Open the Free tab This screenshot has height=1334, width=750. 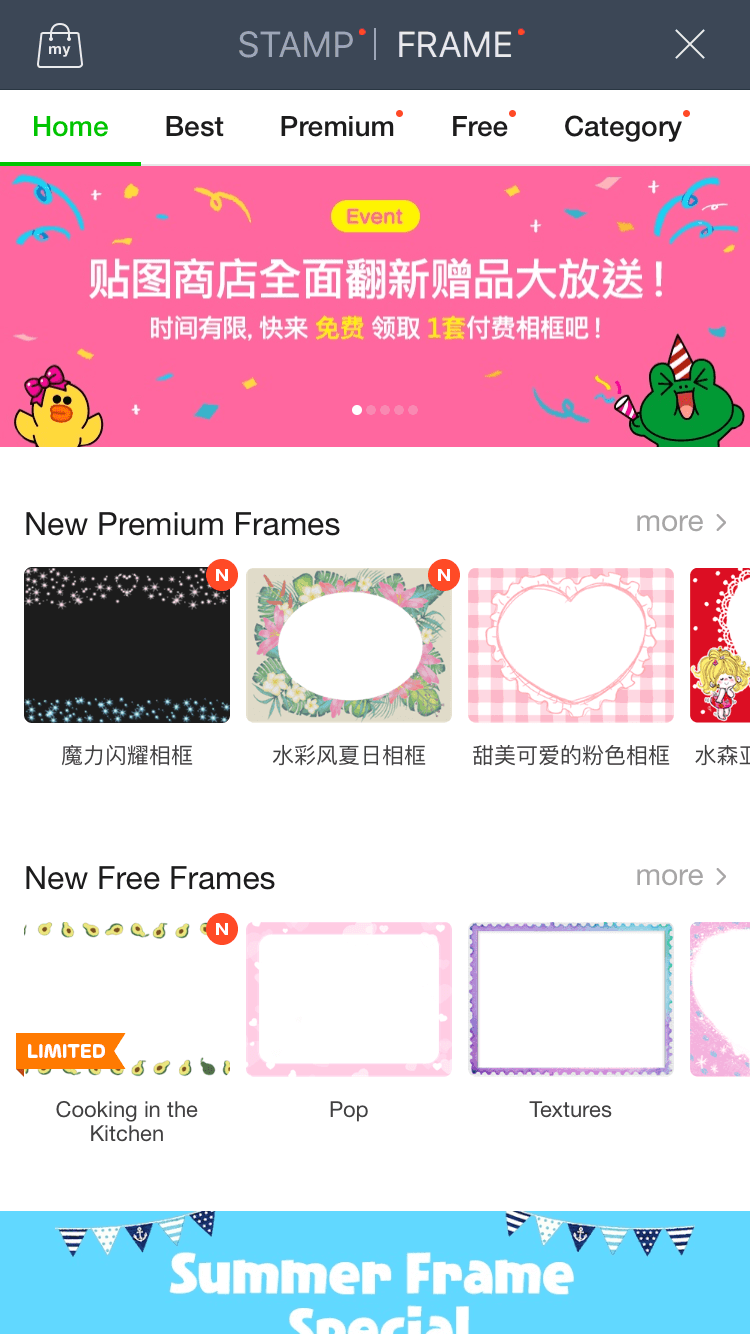point(480,127)
